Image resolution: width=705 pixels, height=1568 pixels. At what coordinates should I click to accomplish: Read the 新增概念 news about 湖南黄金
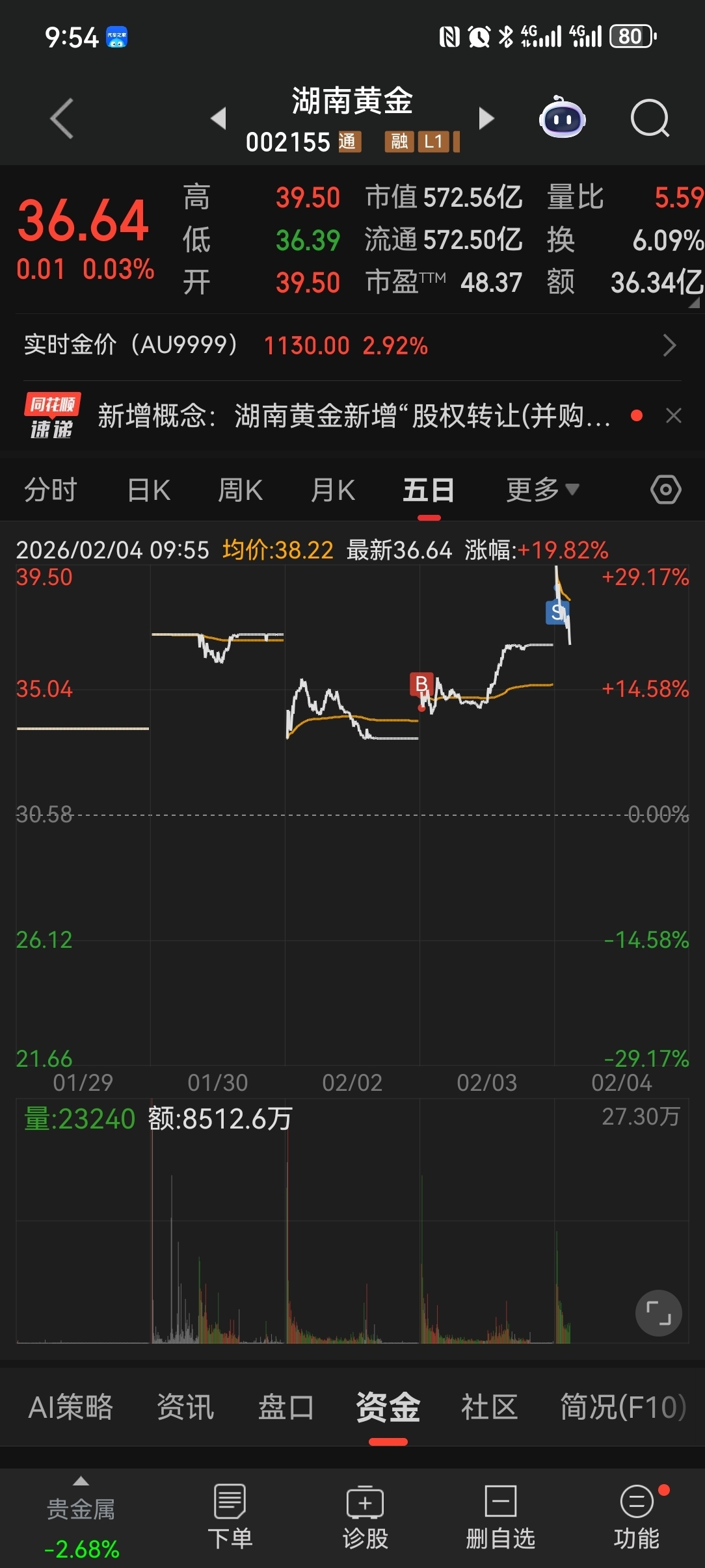coord(354,416)
